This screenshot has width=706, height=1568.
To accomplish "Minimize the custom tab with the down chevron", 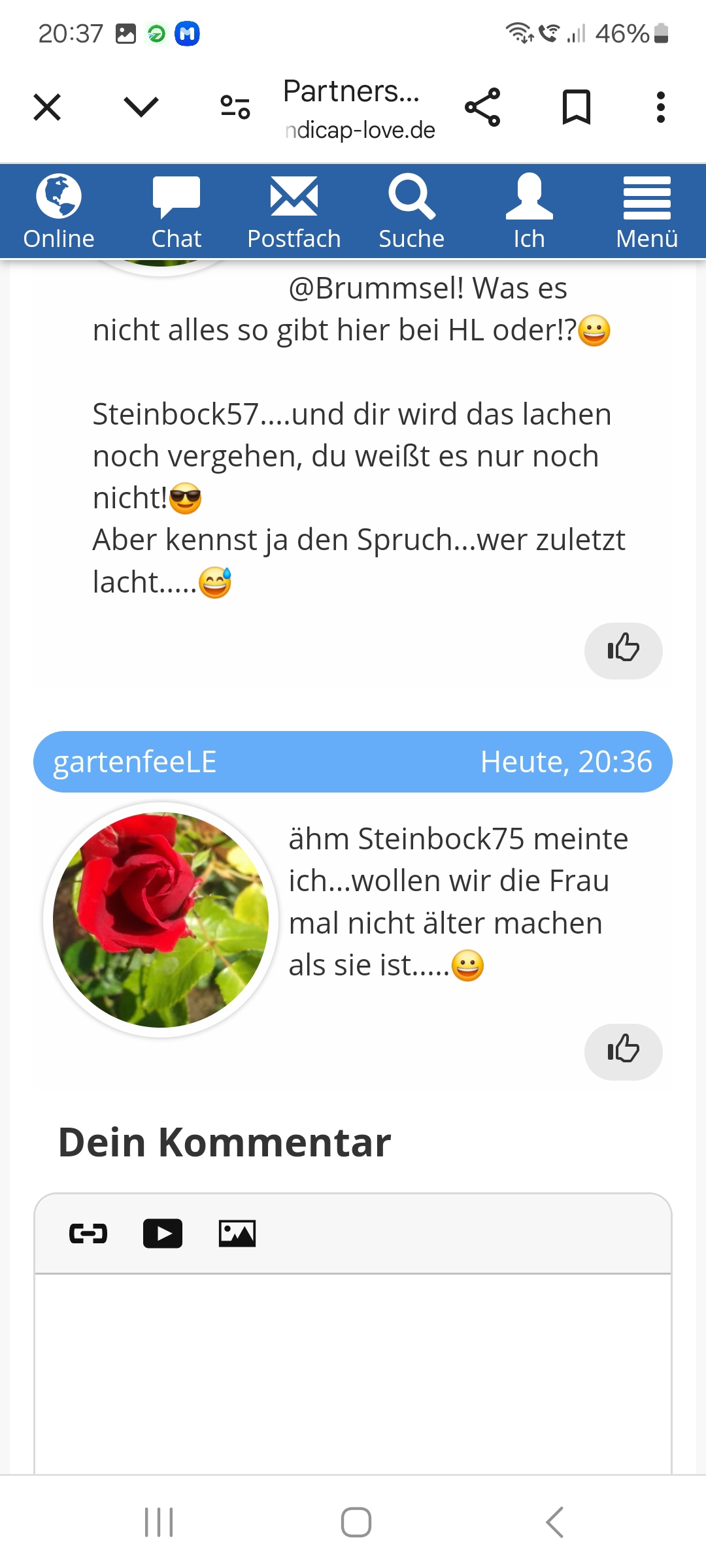I will 141,107.
